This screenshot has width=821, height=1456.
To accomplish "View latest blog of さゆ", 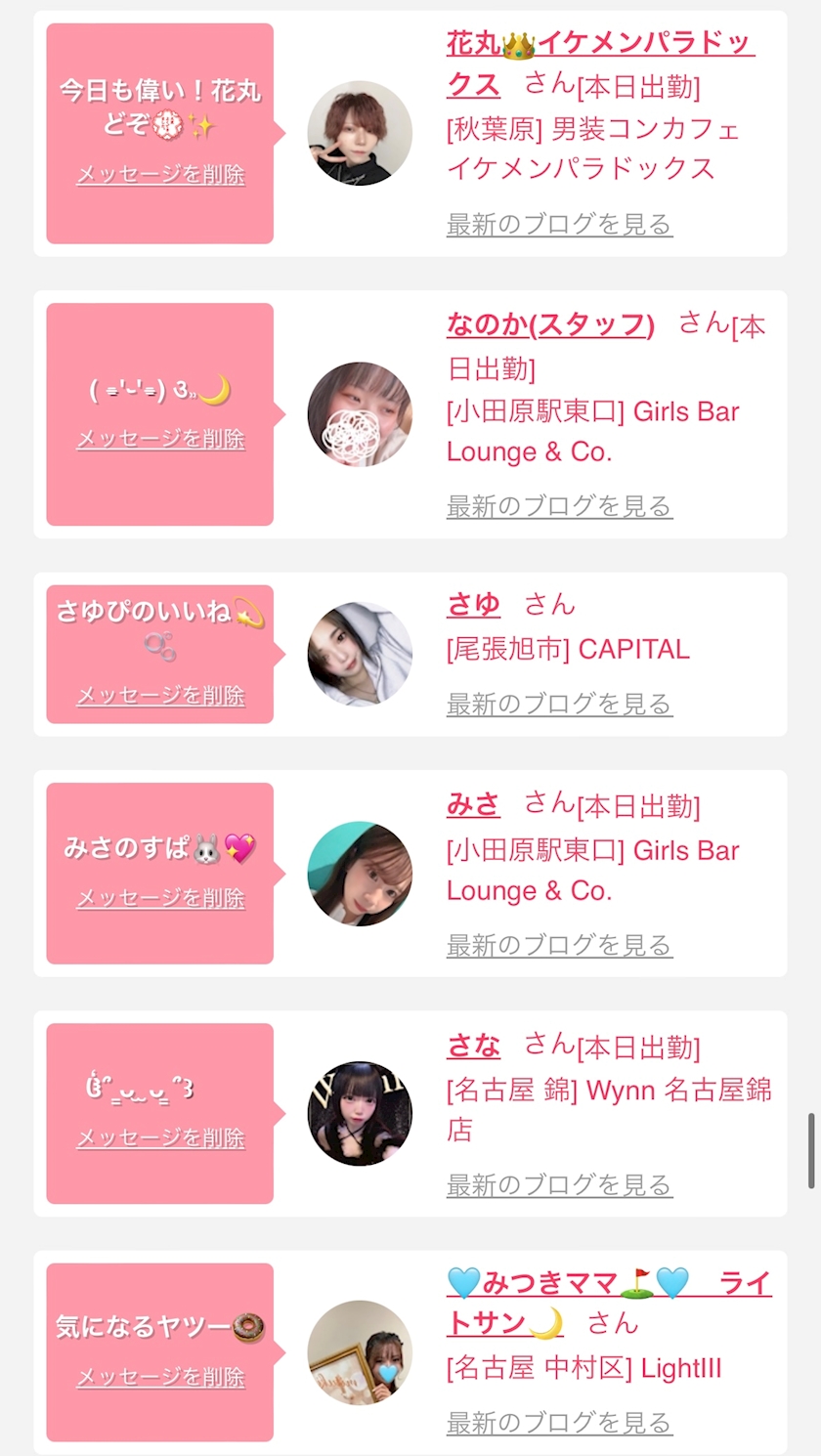I will (559, 704).
